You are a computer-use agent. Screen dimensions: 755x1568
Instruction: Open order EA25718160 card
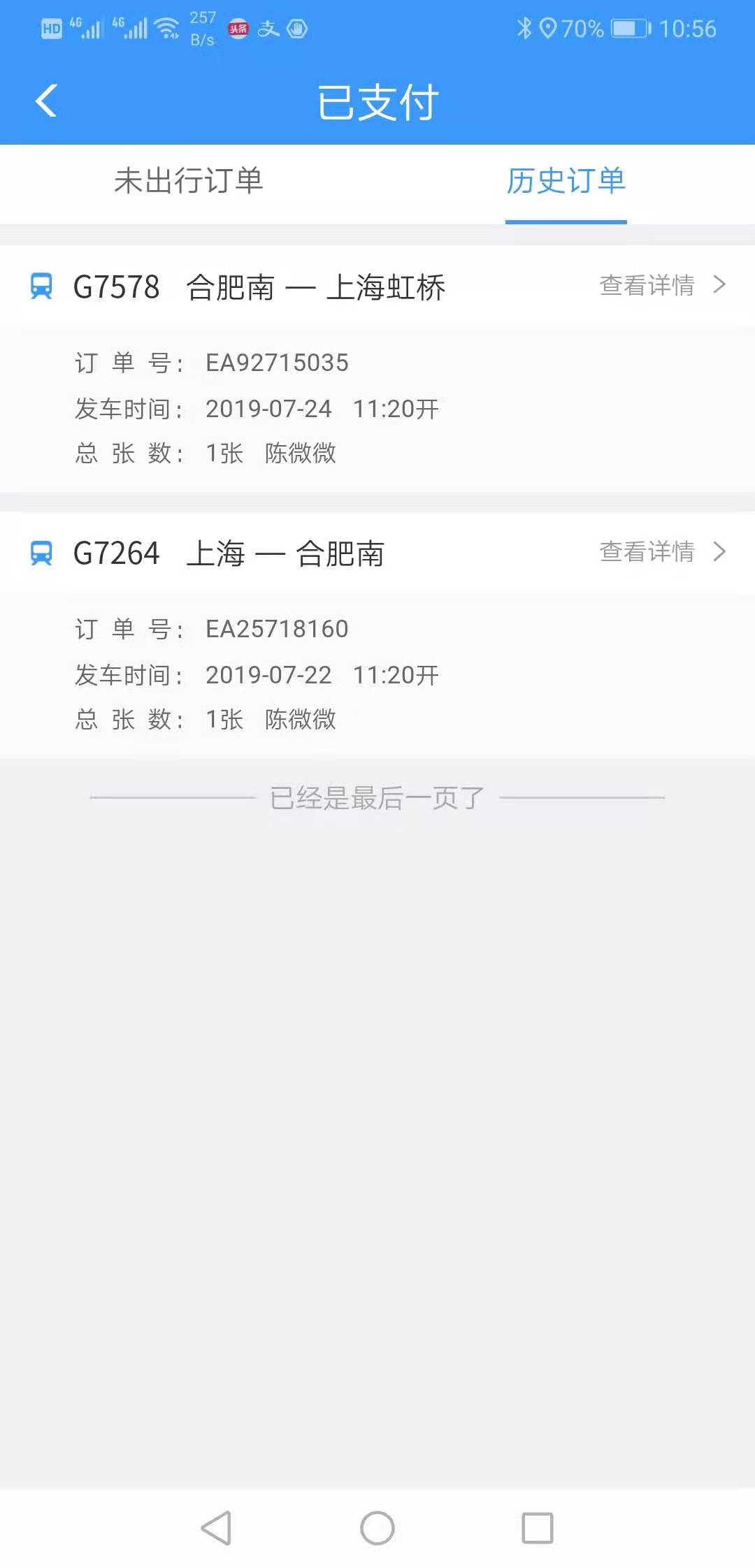[377, 674]
